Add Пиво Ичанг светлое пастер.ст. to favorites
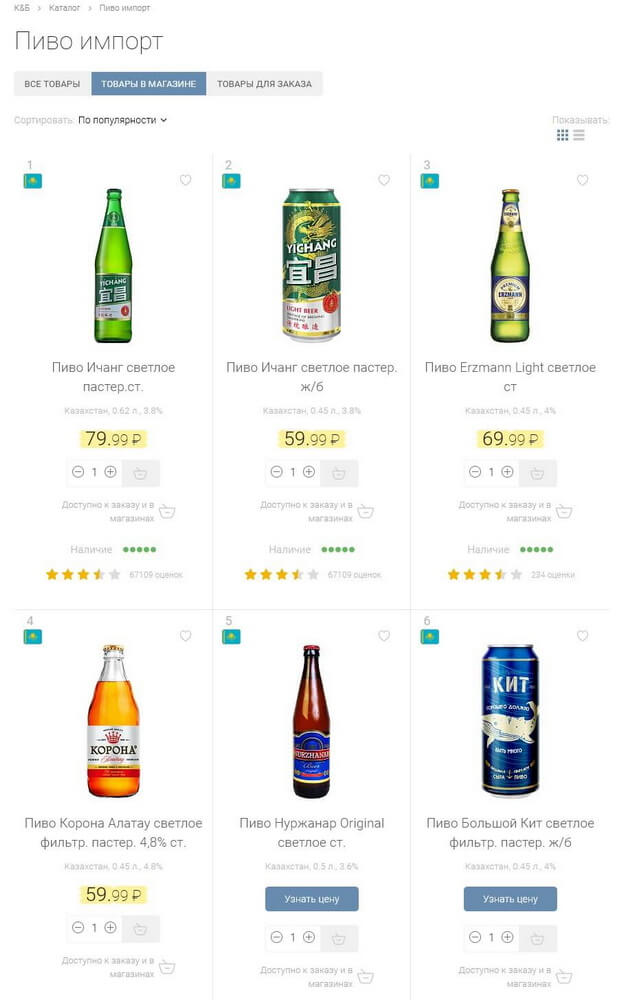The width and height of the screenshot is (623, 1000). click(x=185, y=180)
